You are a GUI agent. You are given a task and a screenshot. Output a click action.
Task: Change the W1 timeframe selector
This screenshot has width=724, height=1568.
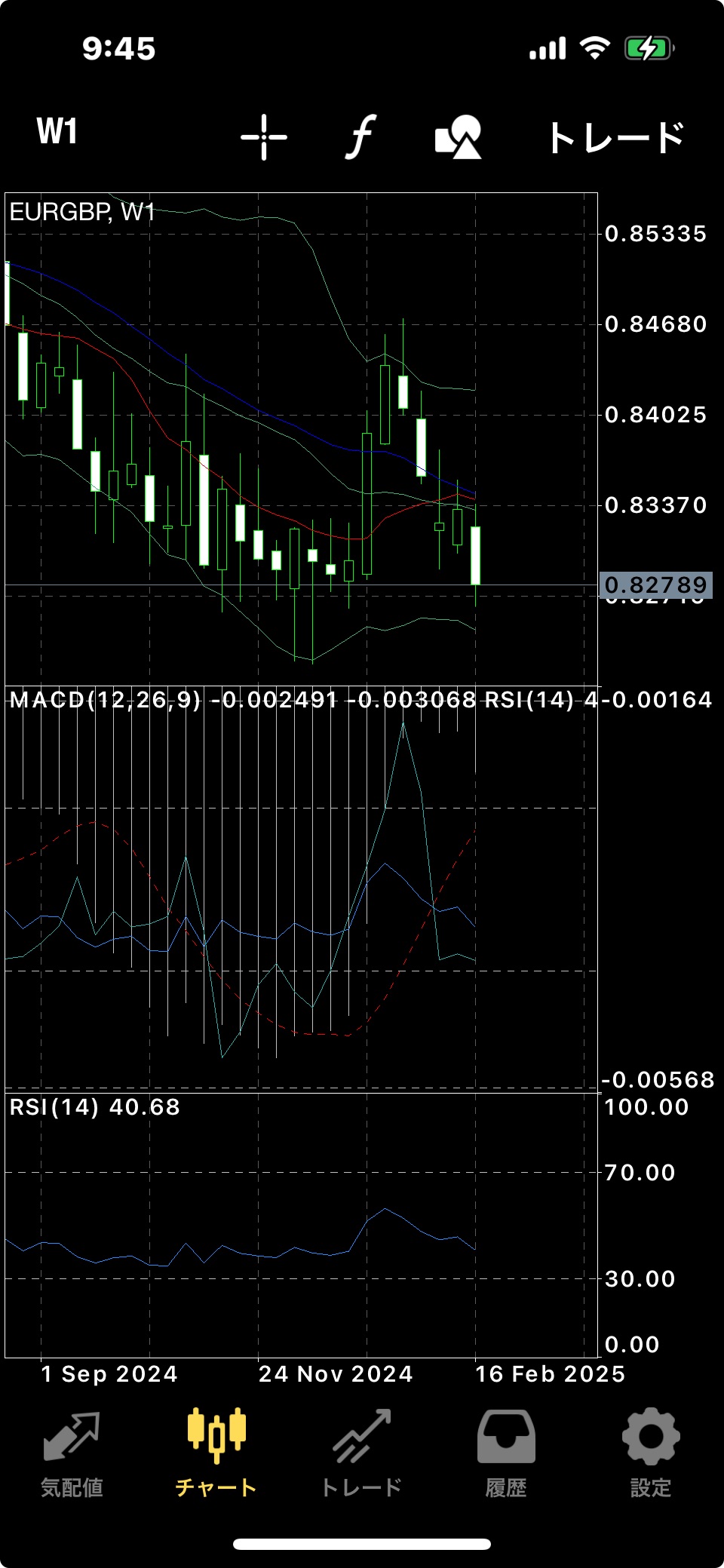point(57,131)
